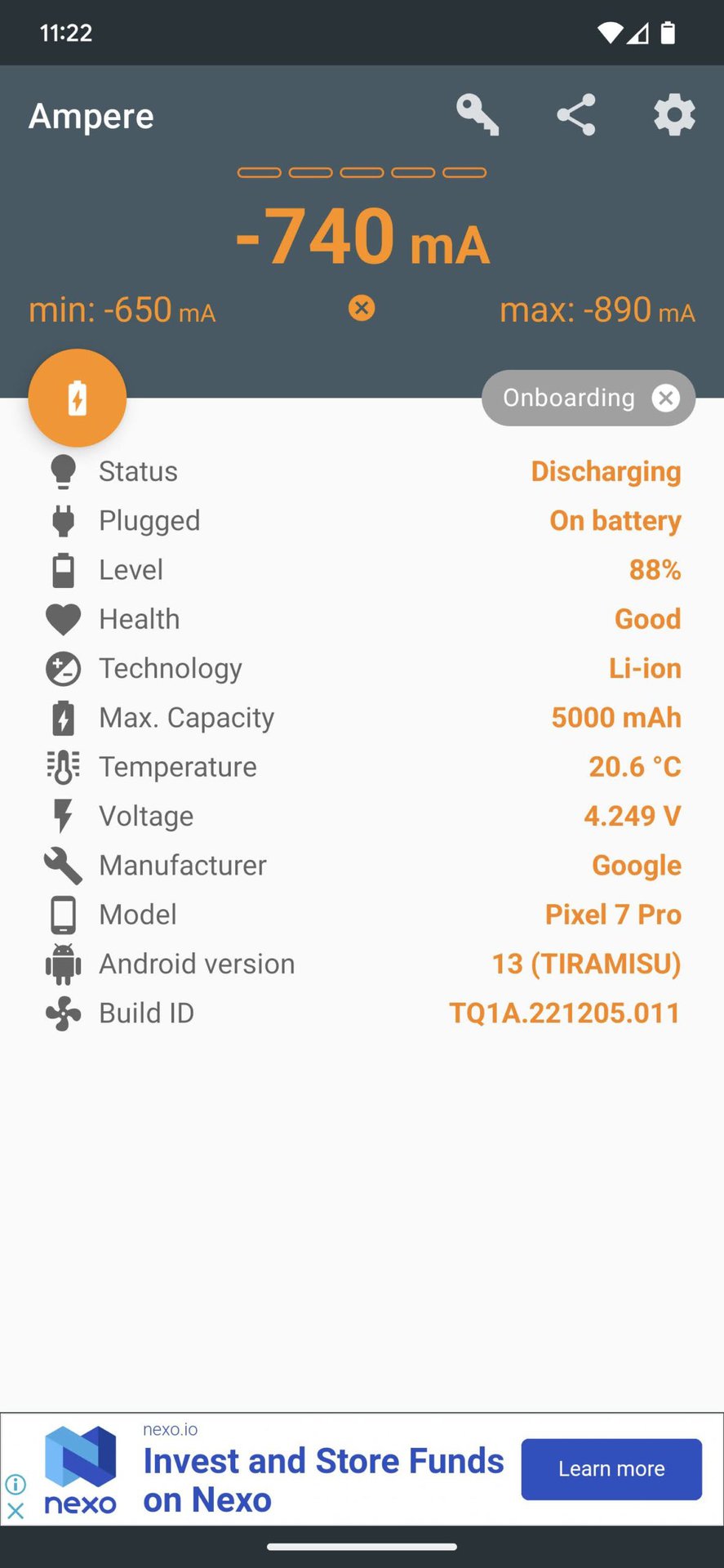724x1568 pixels.
Task: Close the Nexo advertisement banner
Action: point(16,1512)
